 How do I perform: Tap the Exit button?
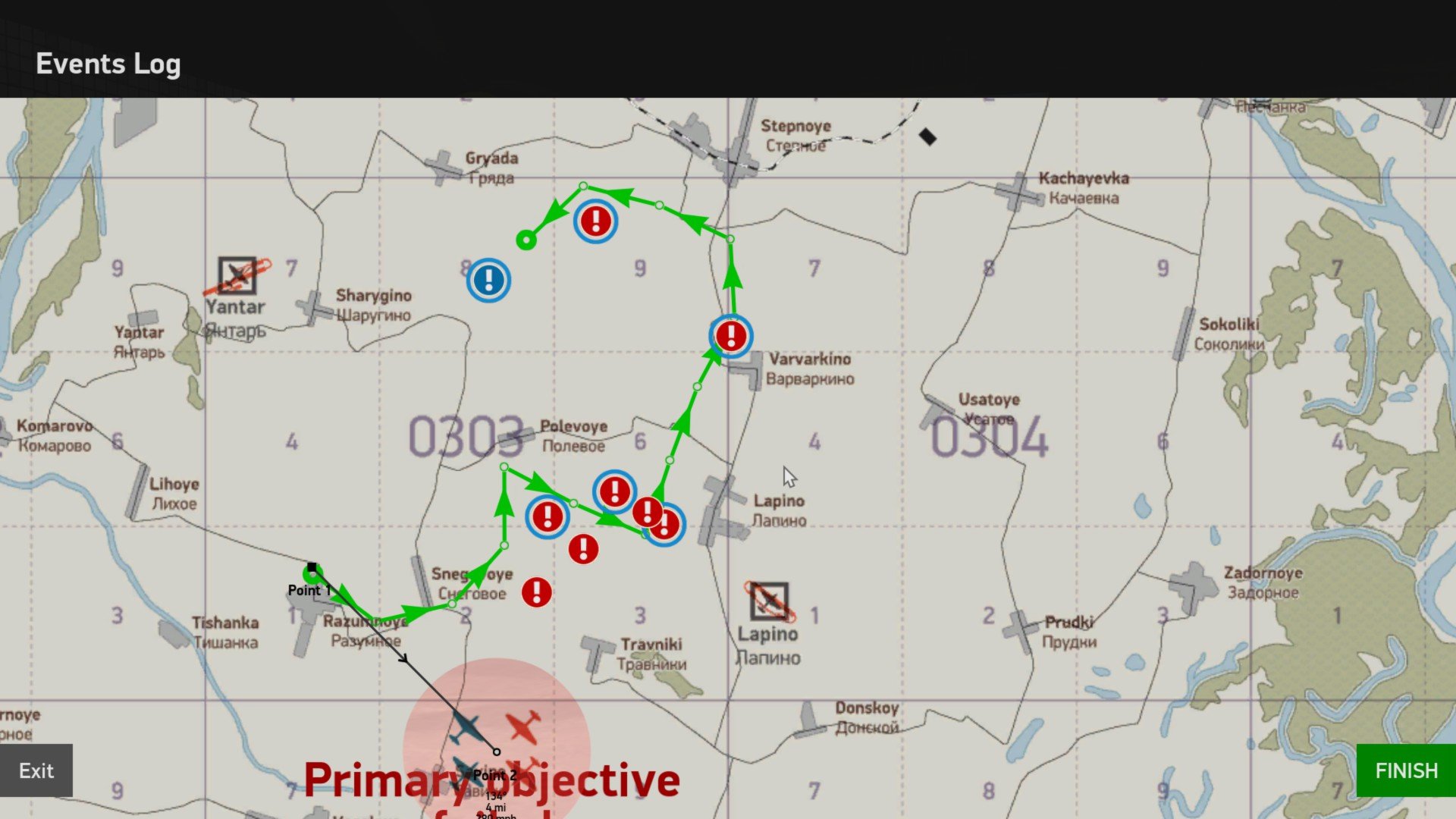pyautogui.click(x=36, y=770)
